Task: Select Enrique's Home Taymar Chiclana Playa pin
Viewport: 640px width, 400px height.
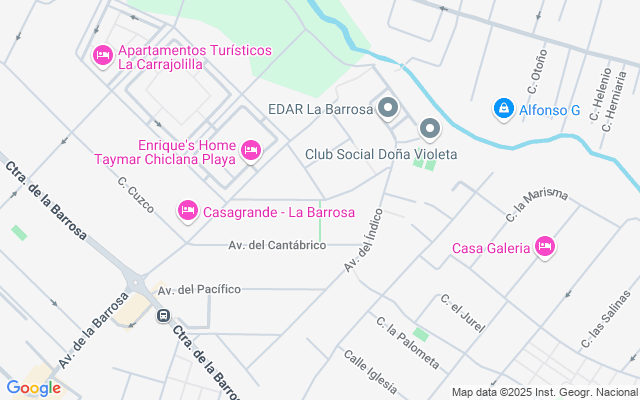Action: (251, 150)
